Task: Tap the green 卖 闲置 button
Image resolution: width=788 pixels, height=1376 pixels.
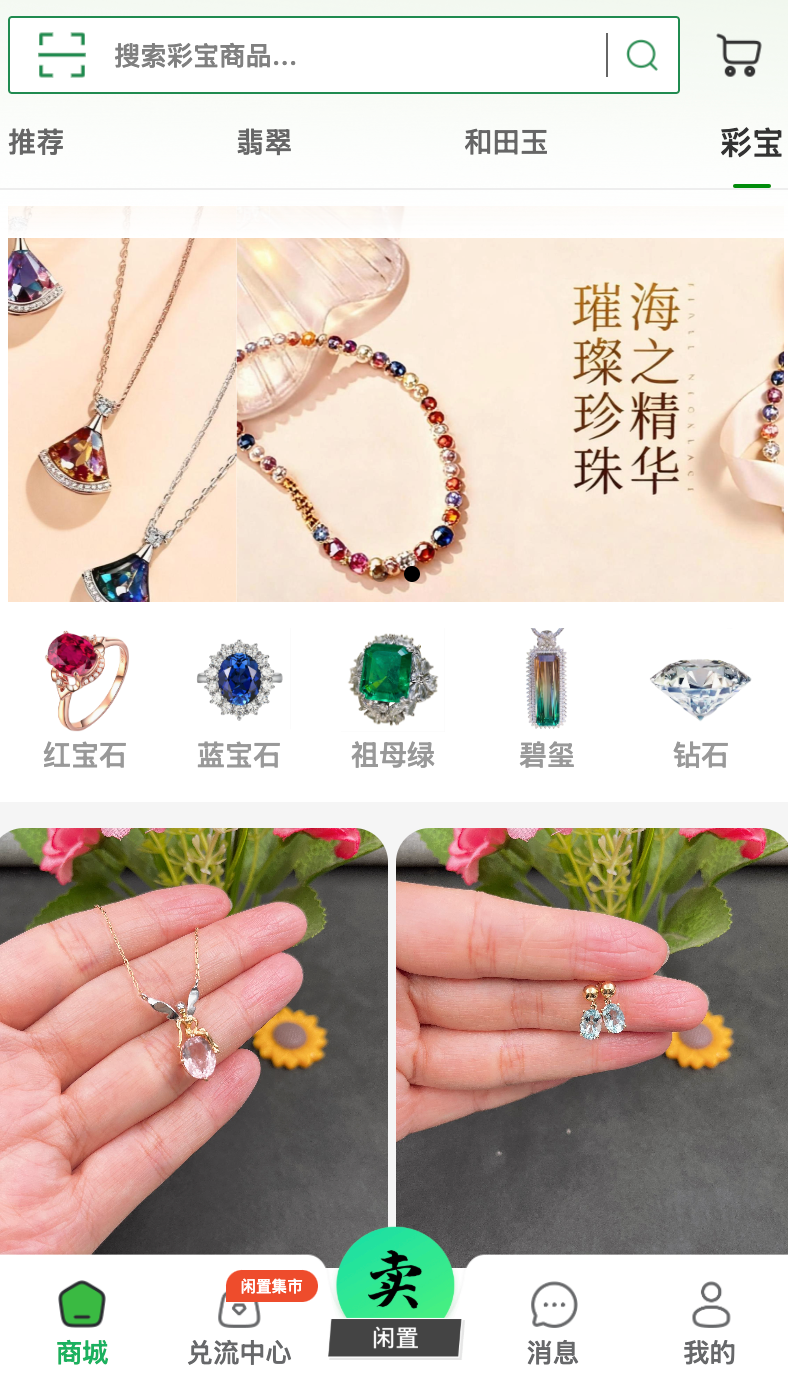Action: coord(395,1293)
